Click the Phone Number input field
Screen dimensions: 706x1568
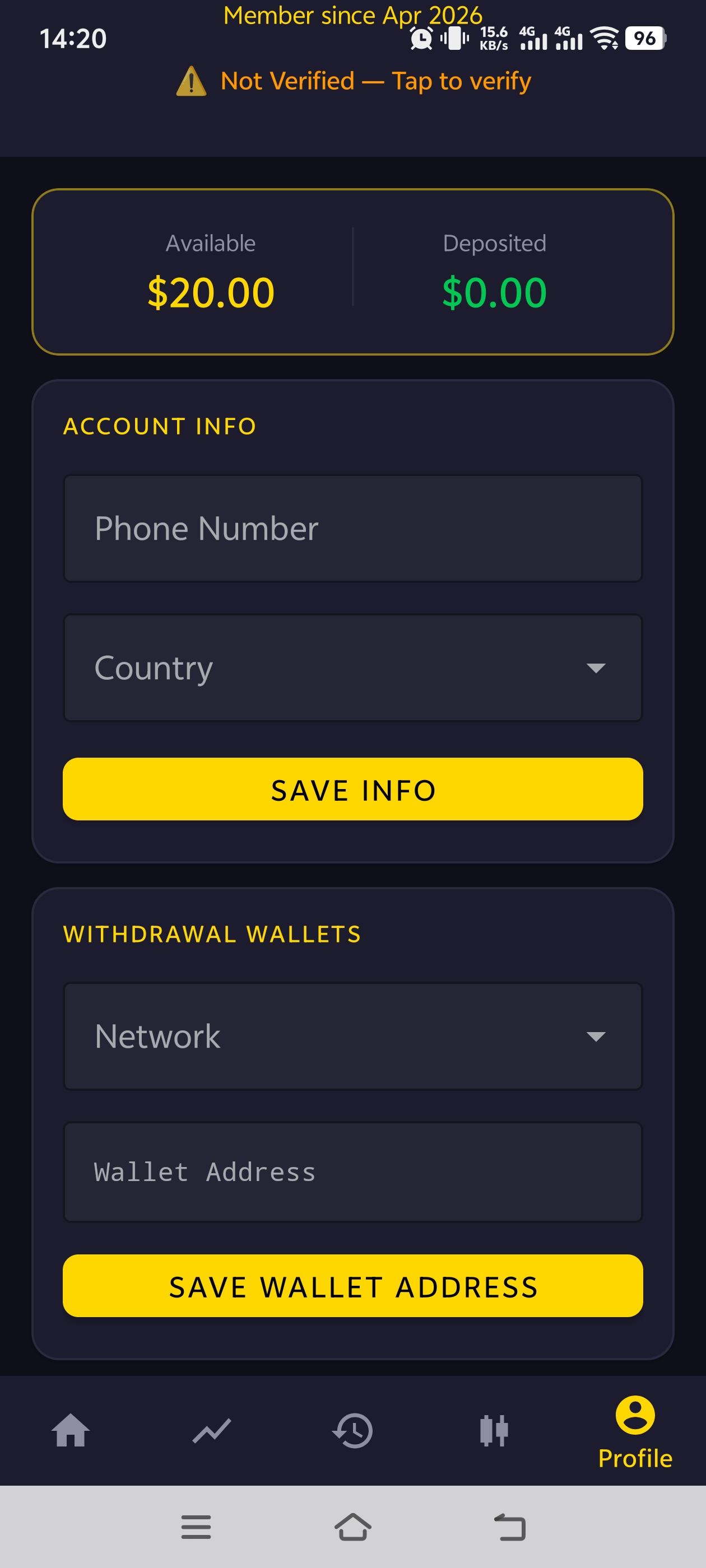(x=352, y=528)
